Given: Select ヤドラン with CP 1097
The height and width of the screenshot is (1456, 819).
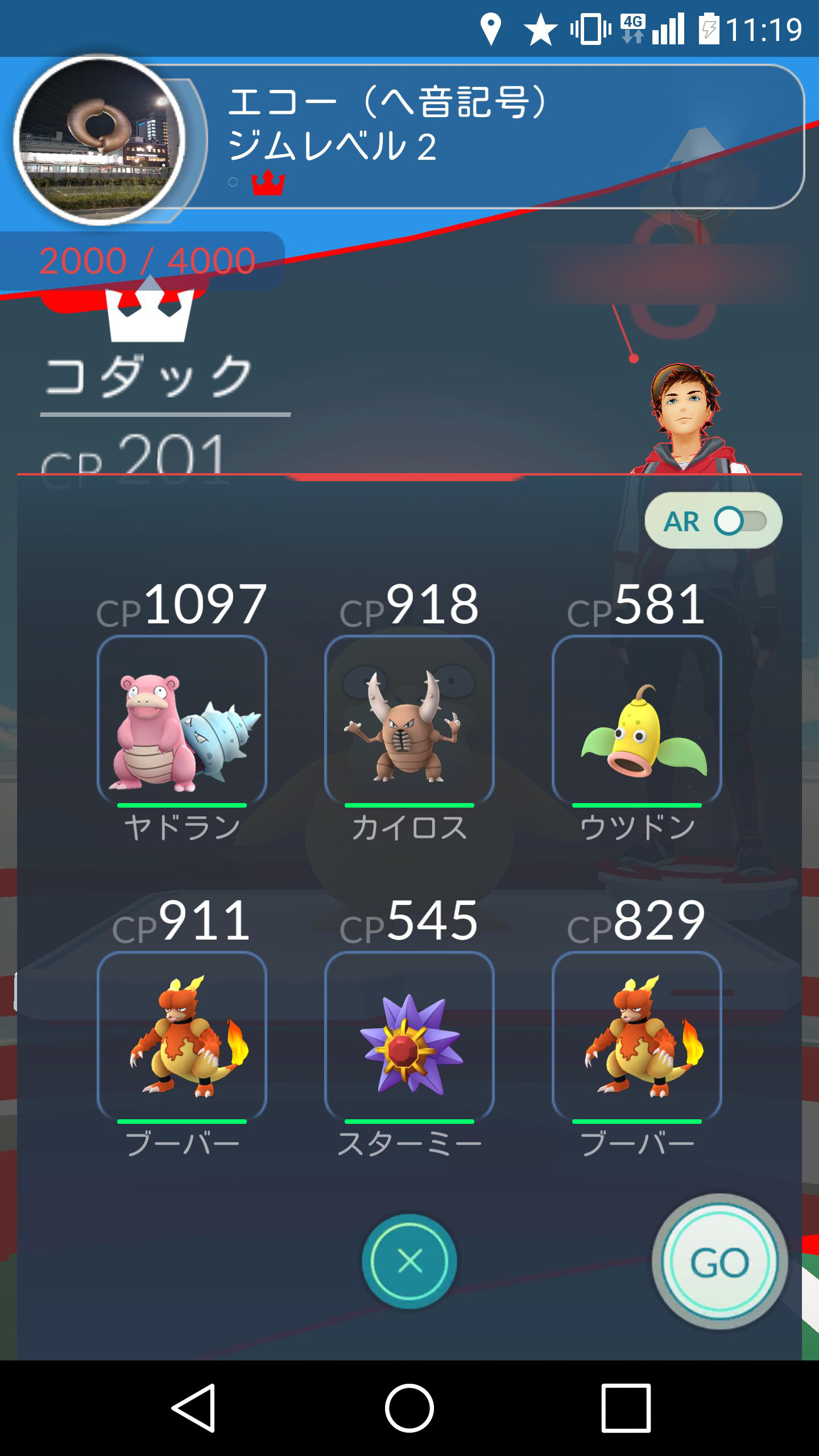Looking at the screenshot, I should (x=182, y=719).
